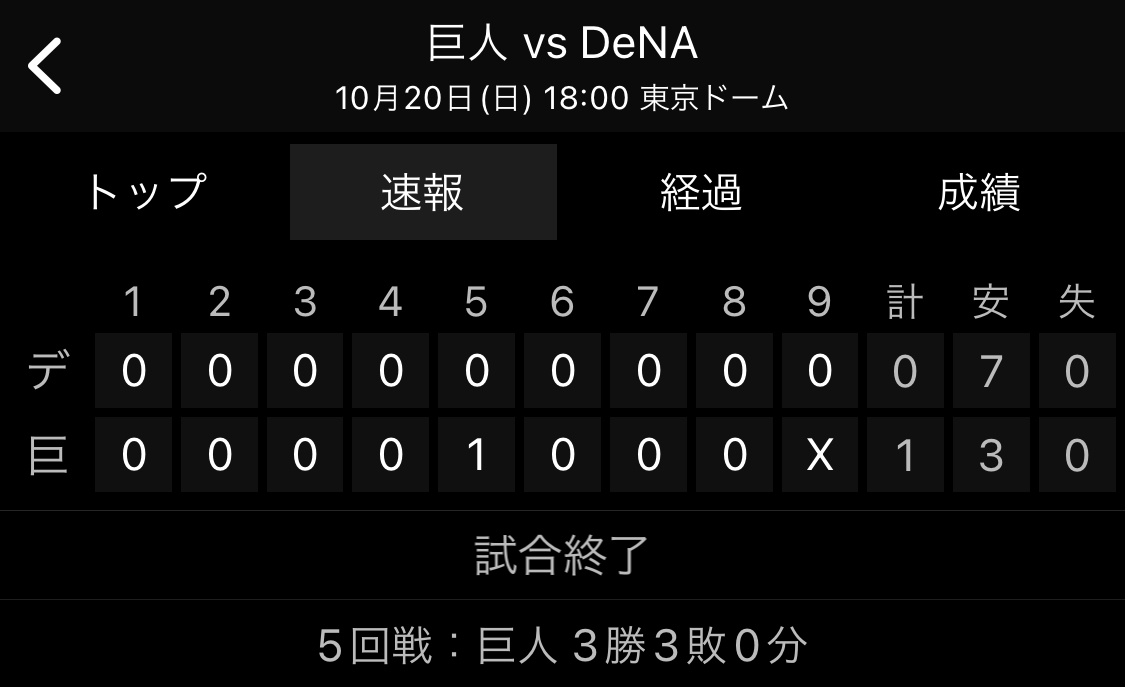Open the 経過 tab
The image size is (1125, 687).
coord(701,192)
